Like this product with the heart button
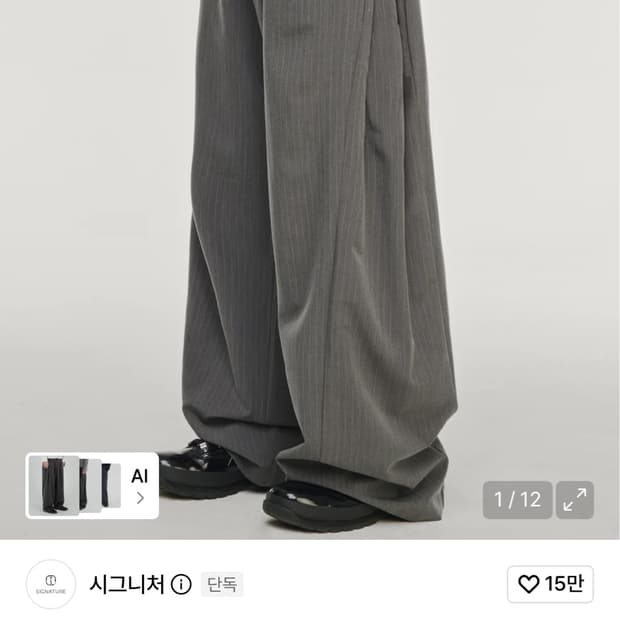The width and height of the screenshot is (620, 620). 550,584
